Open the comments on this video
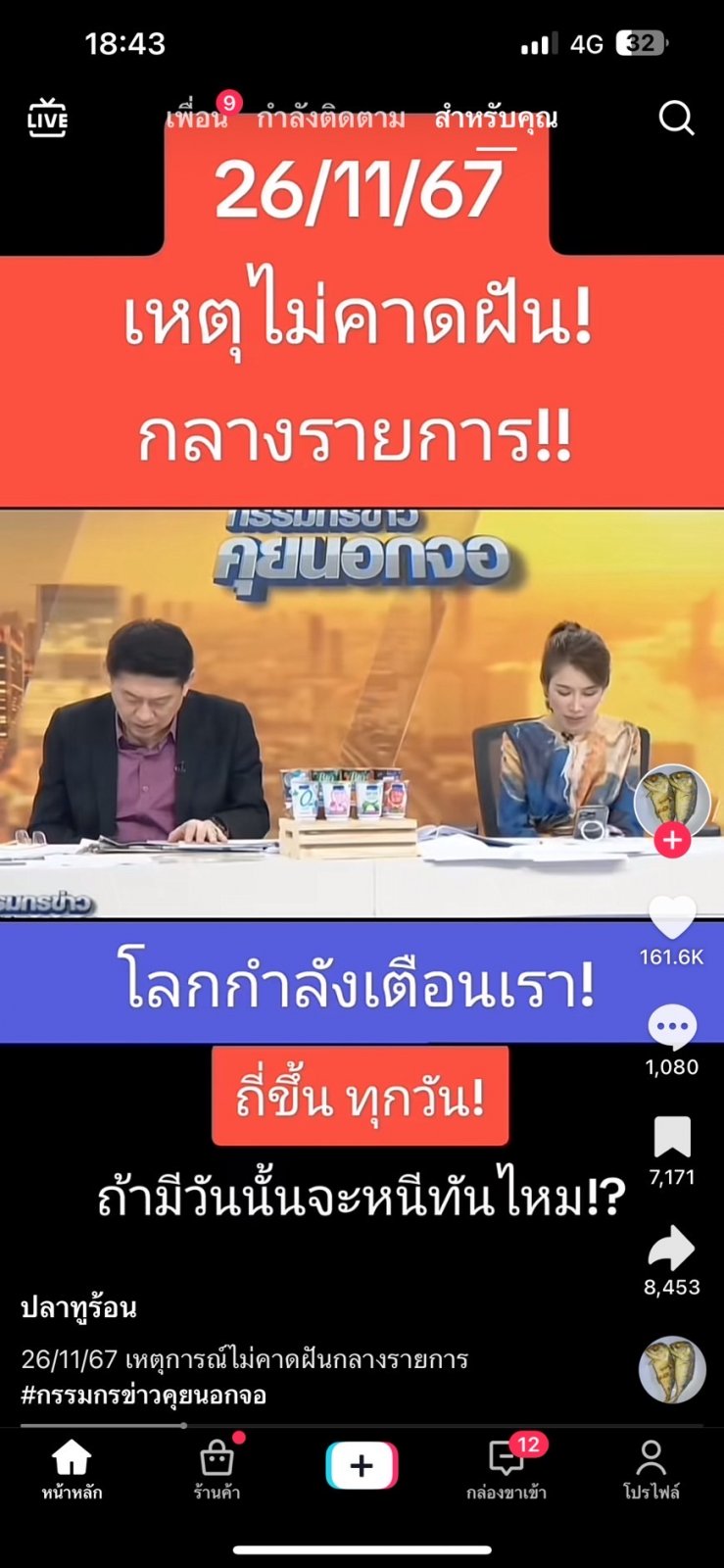The height and width of the screenshot is (1568, 724). 672,1029
